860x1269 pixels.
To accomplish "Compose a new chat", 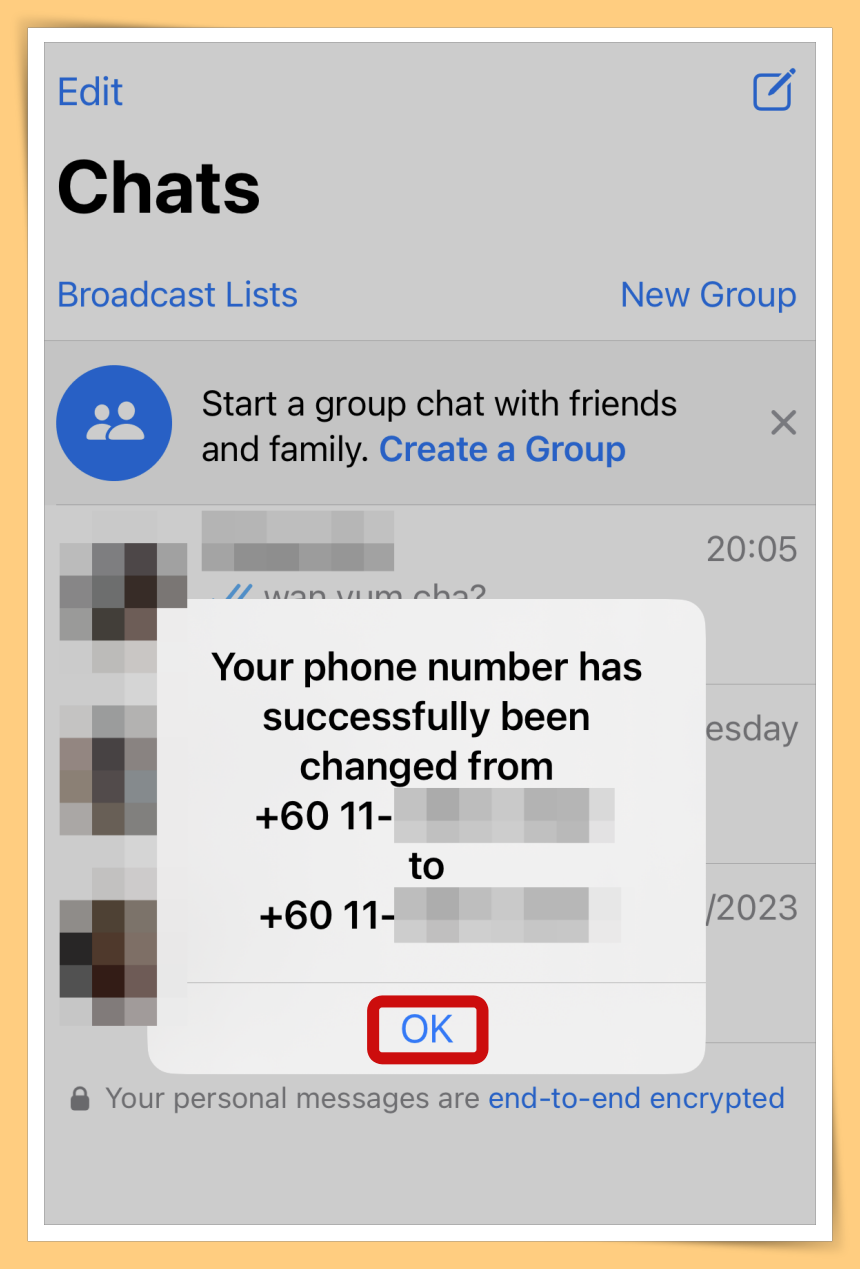I will coord(773,90).
